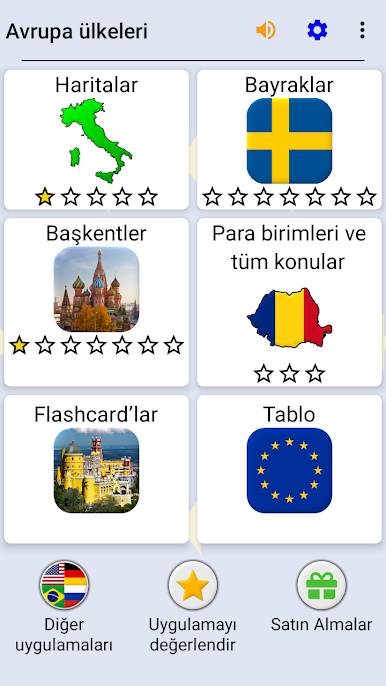Start the Başkentler capitals quiz

pyautogui.click(x=96, y=302)
